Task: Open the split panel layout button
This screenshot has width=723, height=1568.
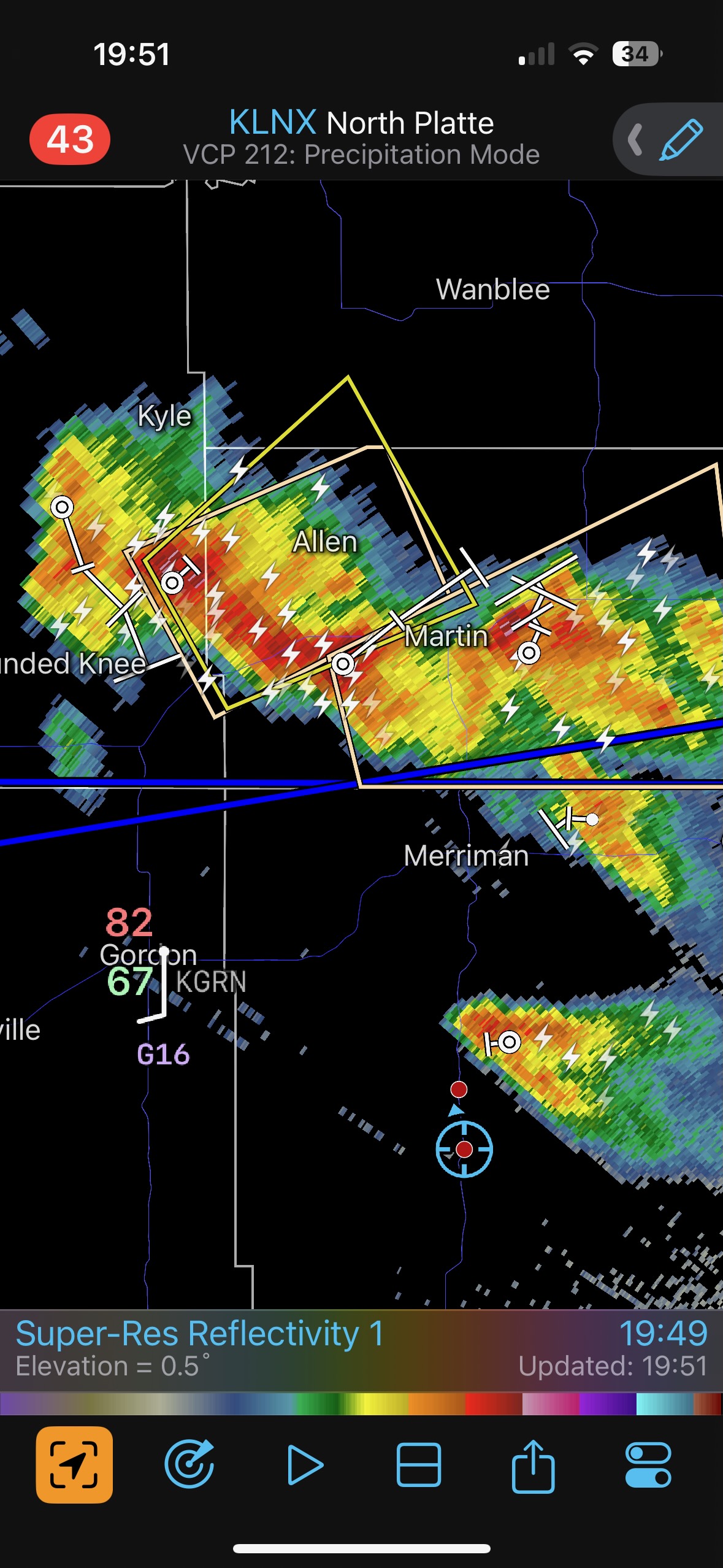Action: (419, 1465)
